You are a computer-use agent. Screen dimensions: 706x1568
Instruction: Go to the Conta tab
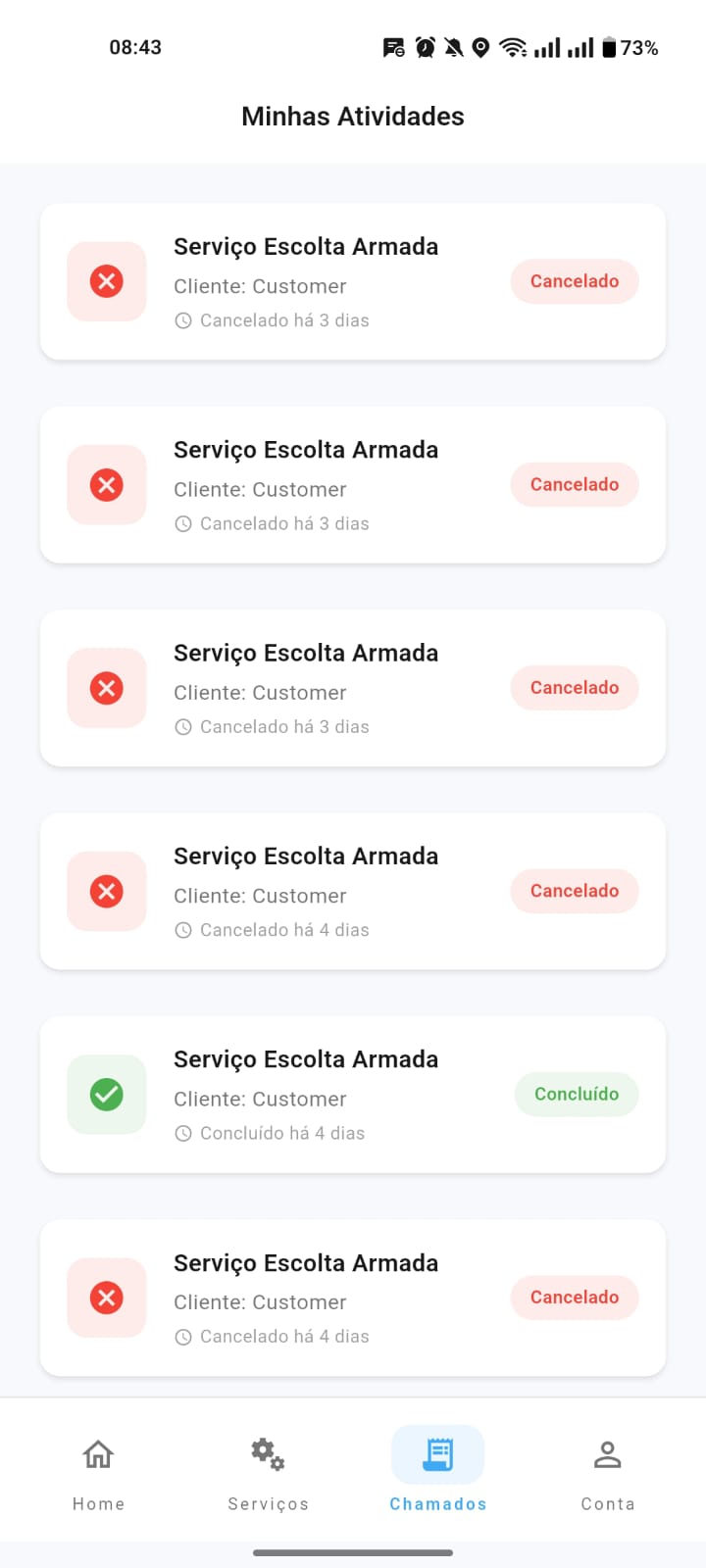coord(607,1470)
